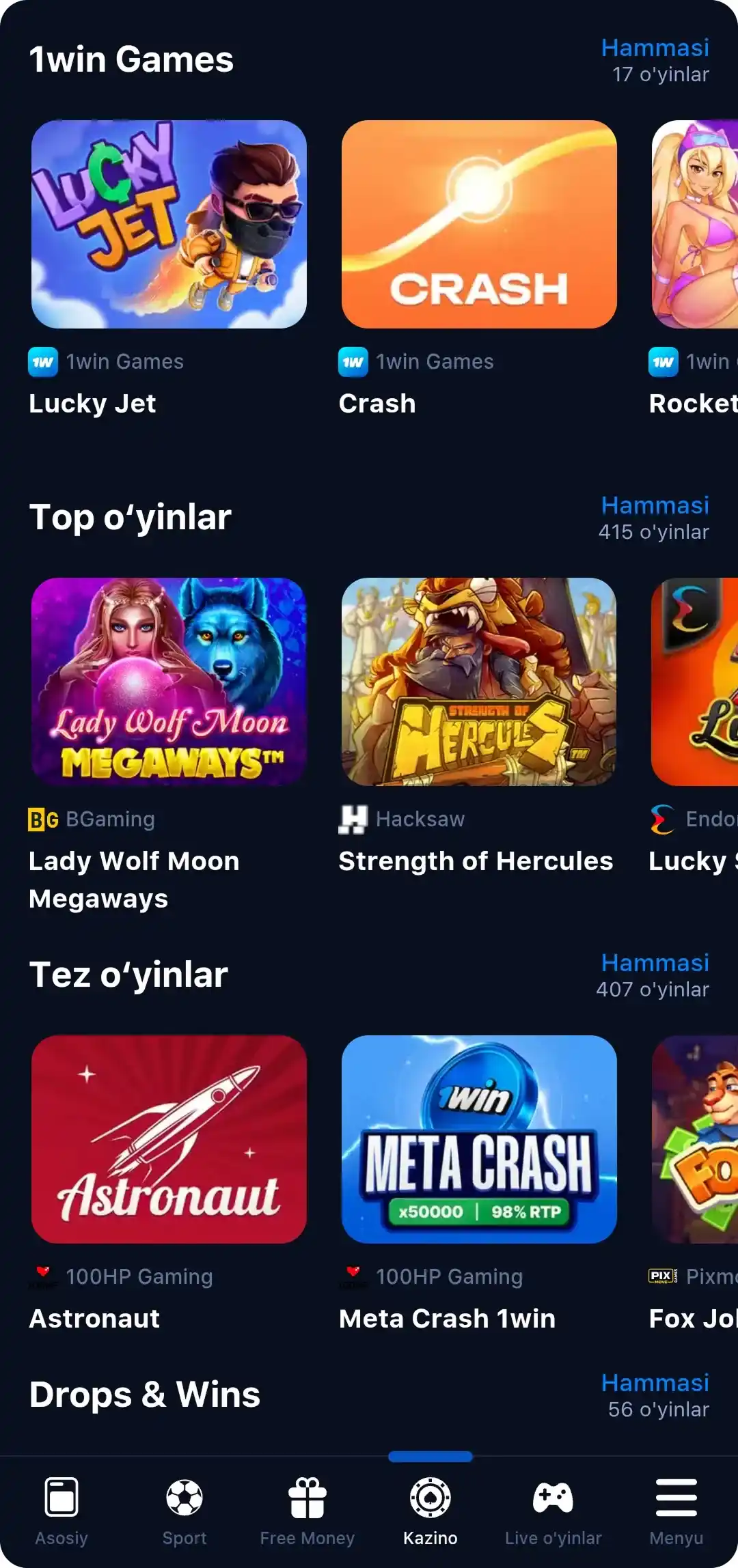Open the Menyu tab
The image size is (738, 1568).
676,1511
